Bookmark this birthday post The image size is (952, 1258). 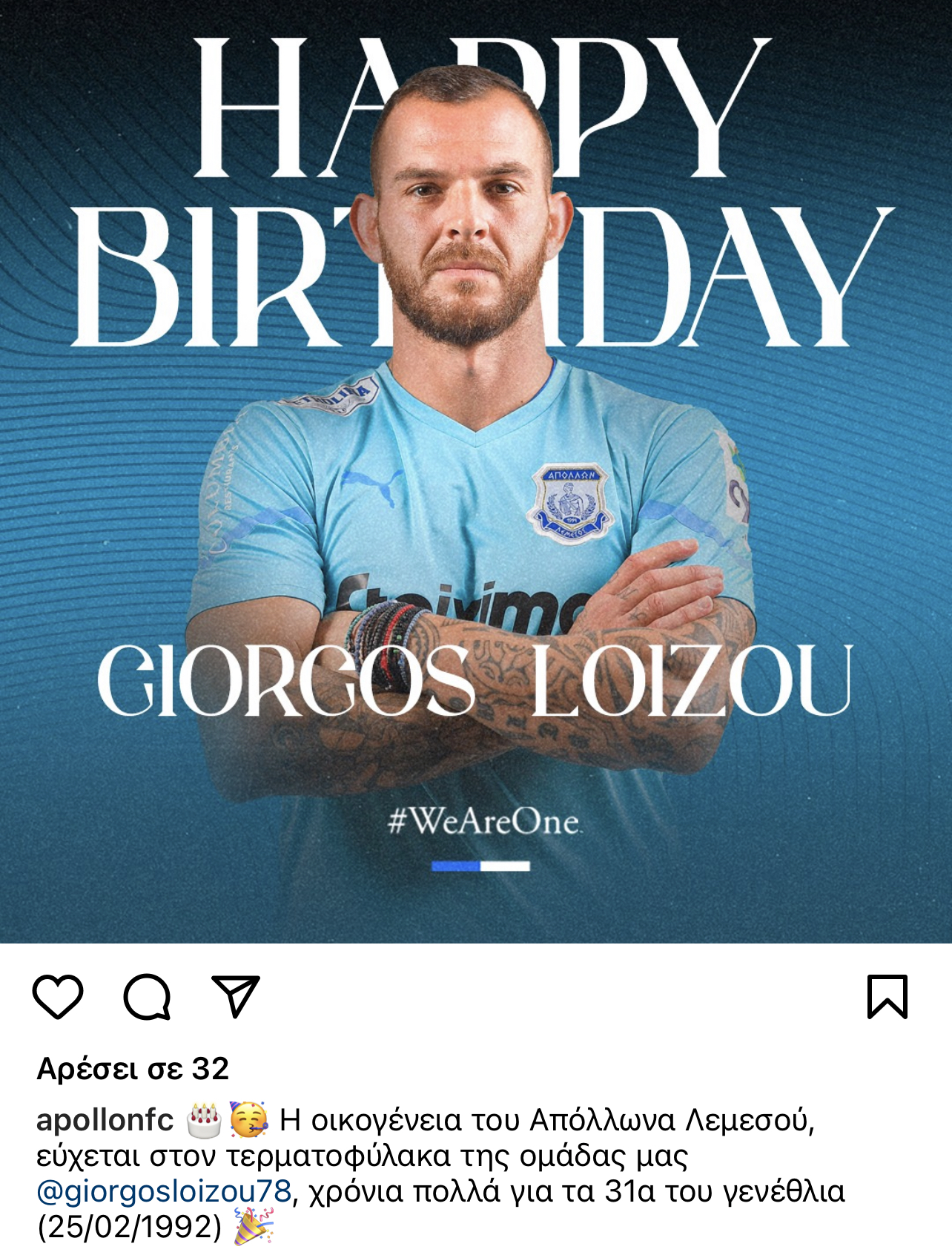tap(887, 996)
